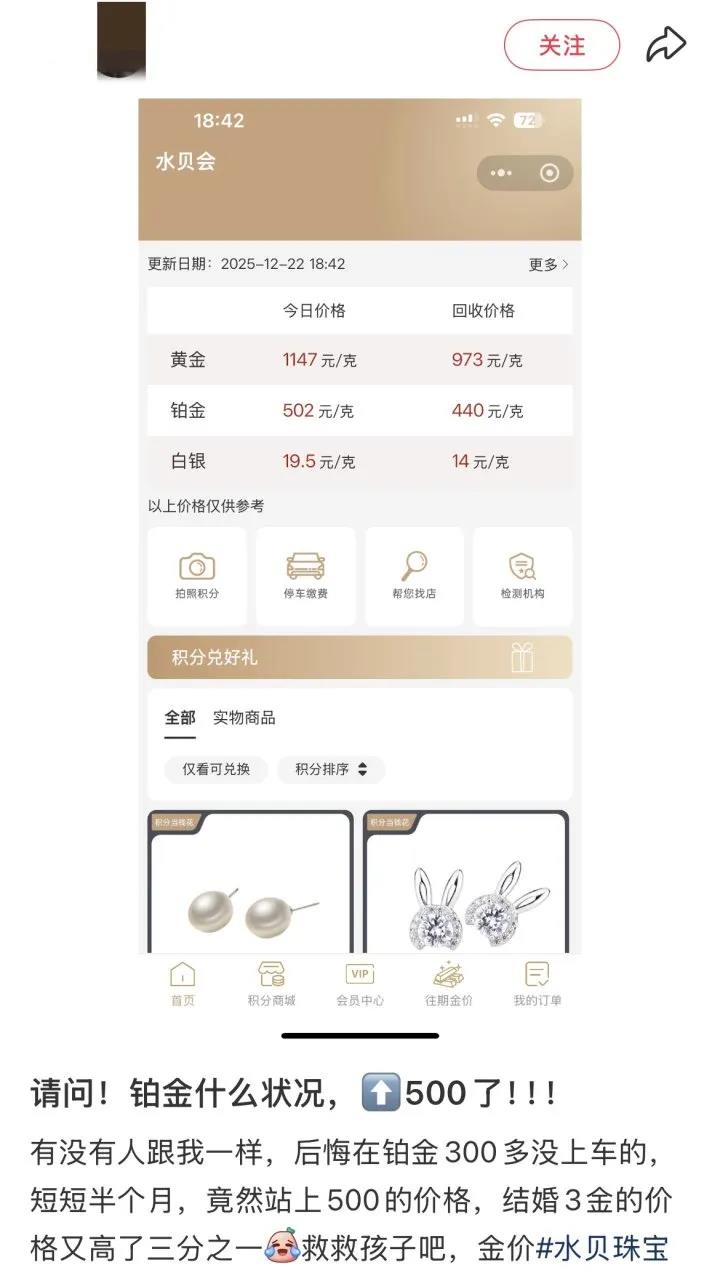The width and height of the screenshot is (720, 1273).
Task: Open the author's profile avatar
Action: [121, 42]
